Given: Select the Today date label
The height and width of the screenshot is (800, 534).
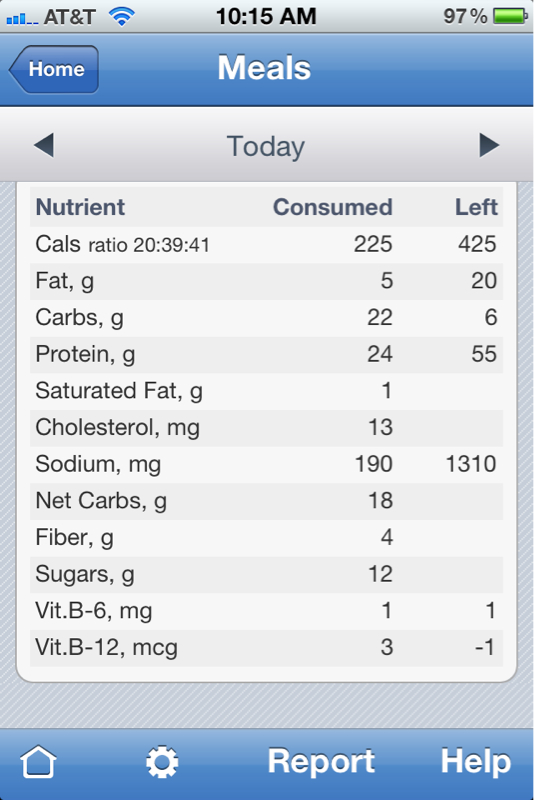Looking at the screenshot, I should (266, 146).
